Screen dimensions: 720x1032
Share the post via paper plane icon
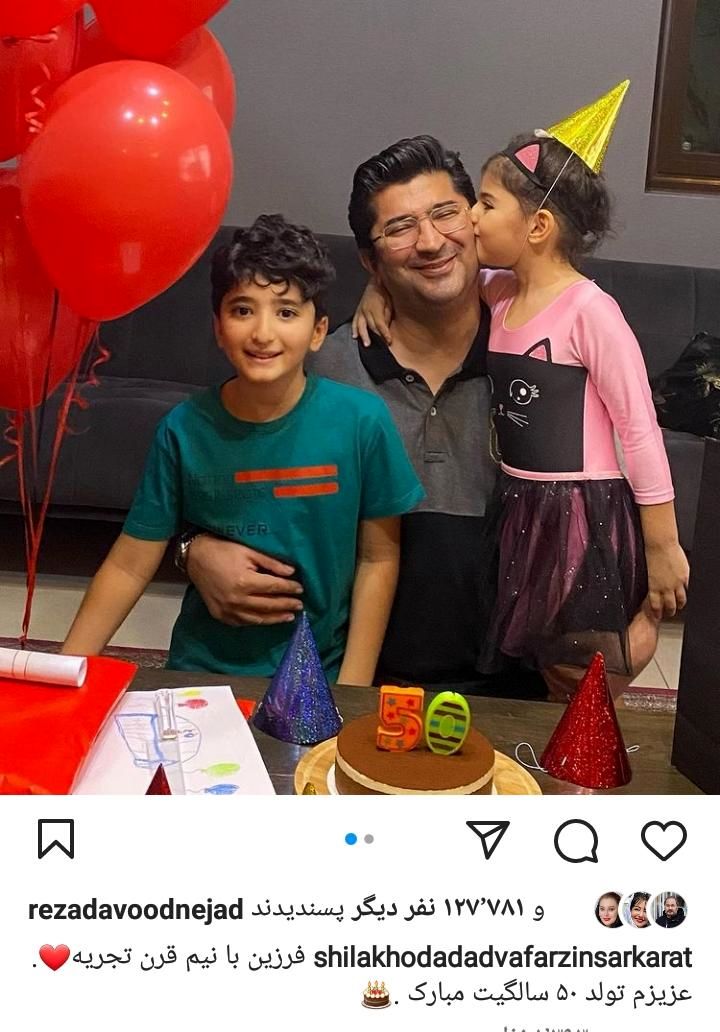488,840
